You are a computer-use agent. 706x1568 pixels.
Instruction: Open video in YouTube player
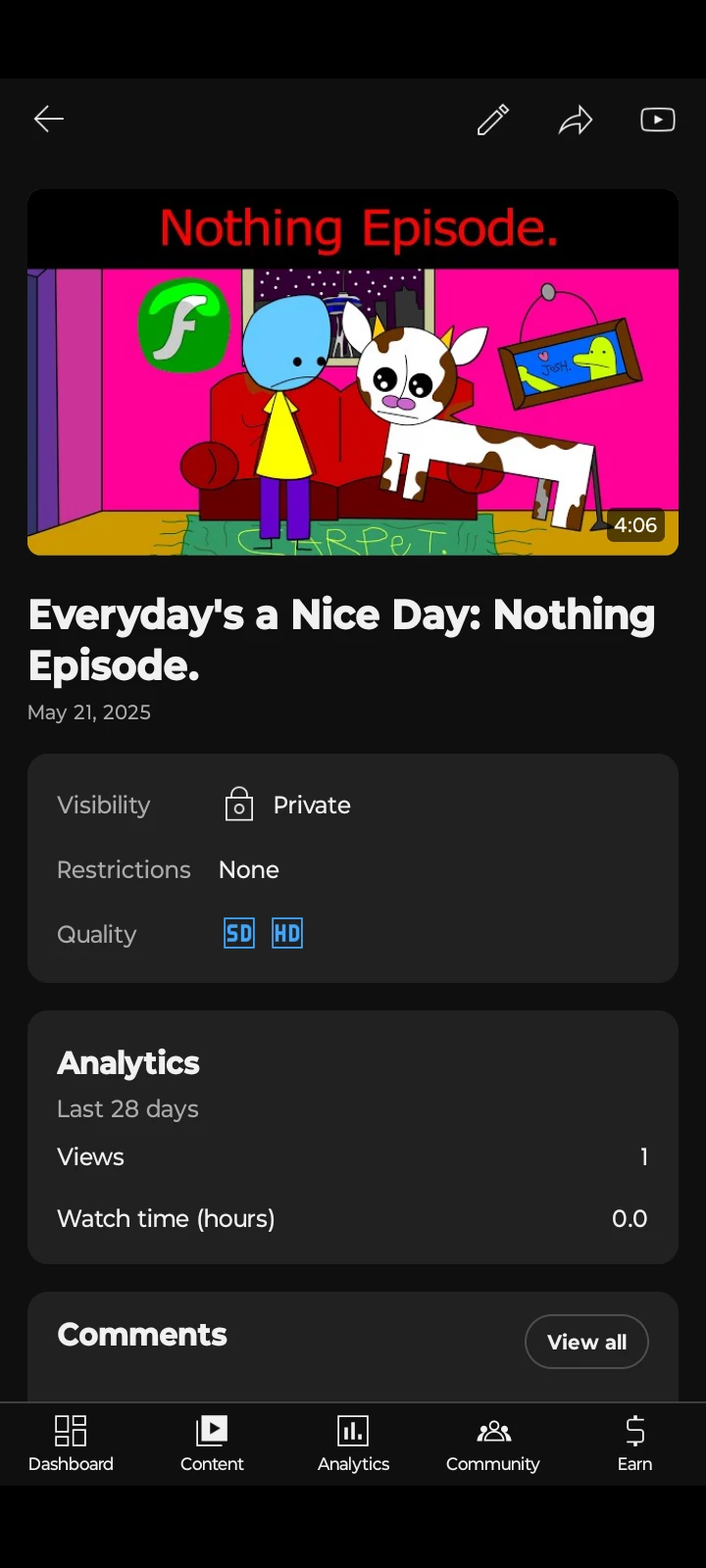click(x=657, y=120)
